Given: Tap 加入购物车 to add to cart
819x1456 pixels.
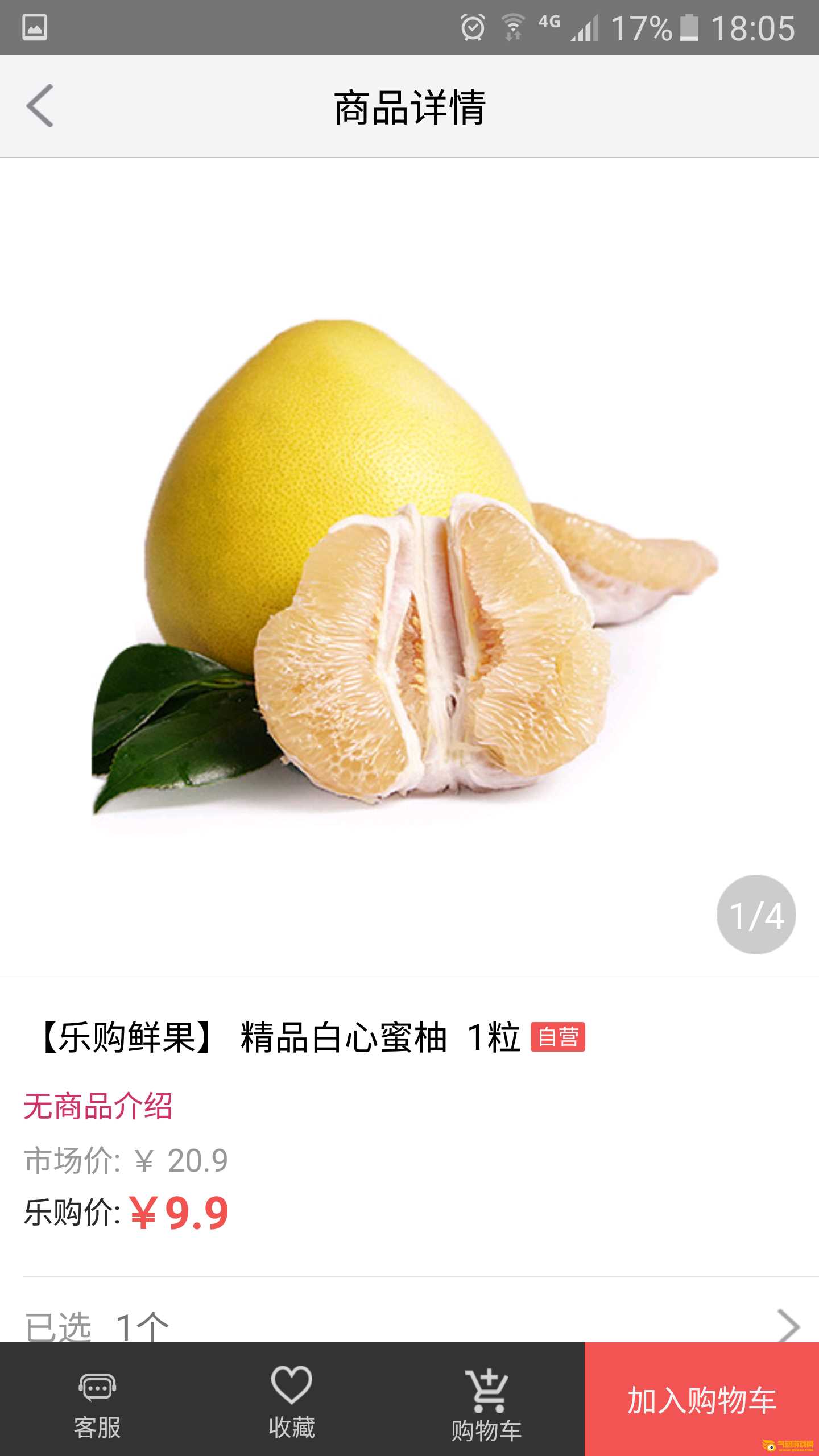Looking at the screenshot, I should click(701, 1400).
